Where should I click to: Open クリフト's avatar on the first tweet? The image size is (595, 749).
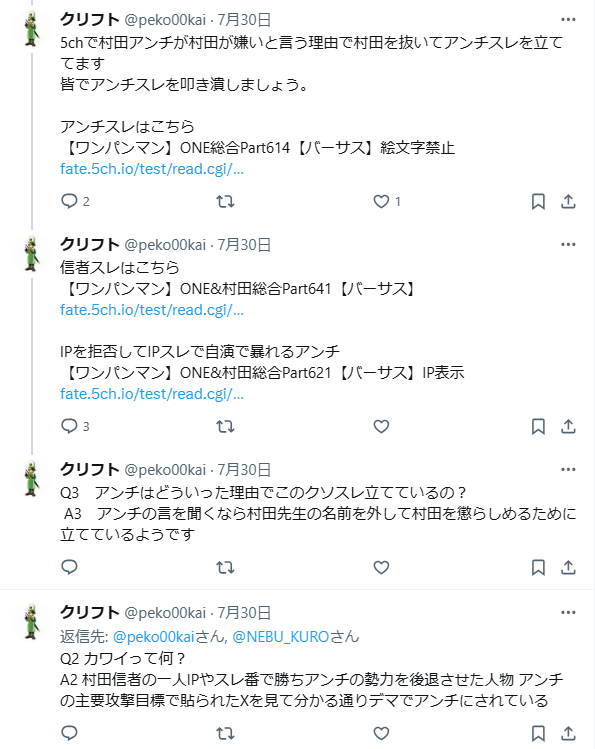pyautogui.click(x=32, y=30)
